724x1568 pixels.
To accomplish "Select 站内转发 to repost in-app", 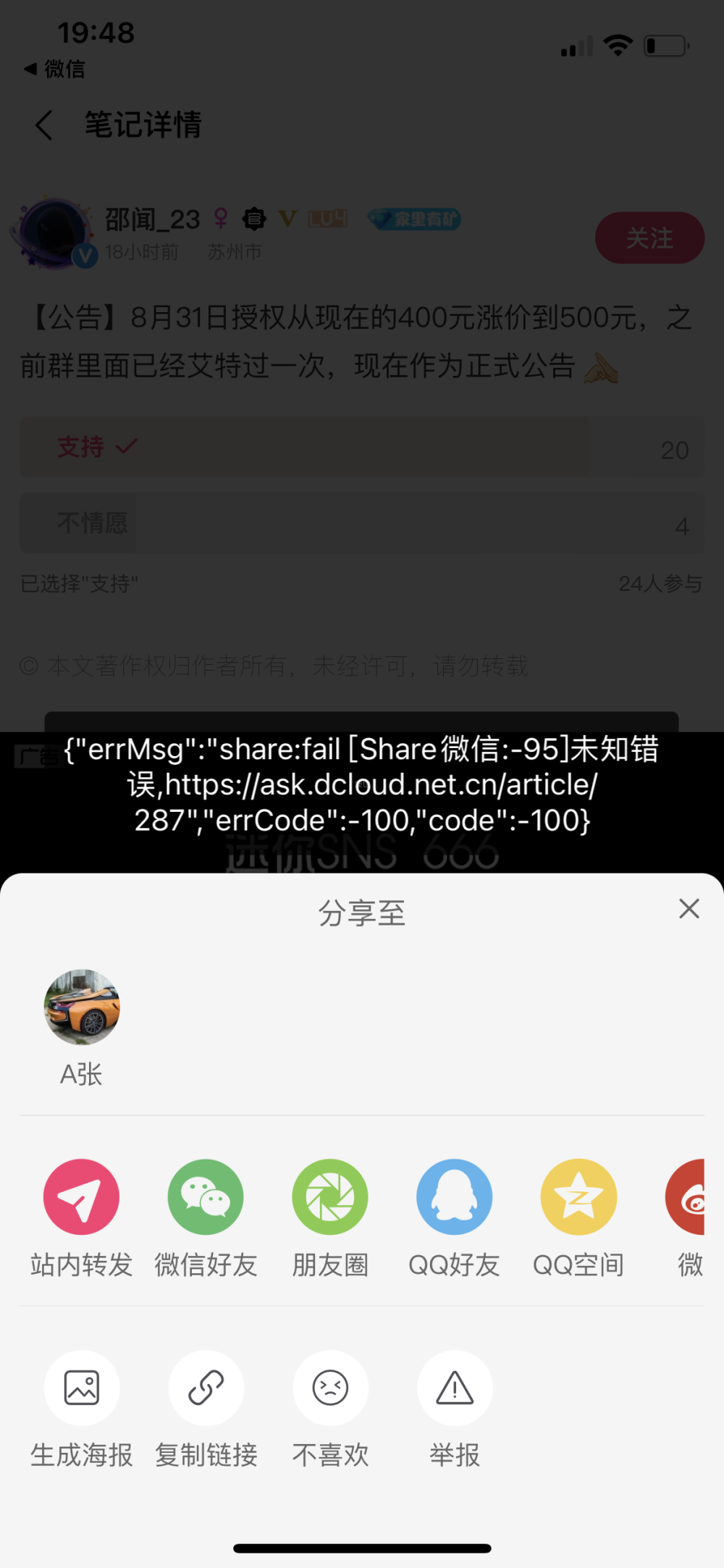I will (81, 1197).
